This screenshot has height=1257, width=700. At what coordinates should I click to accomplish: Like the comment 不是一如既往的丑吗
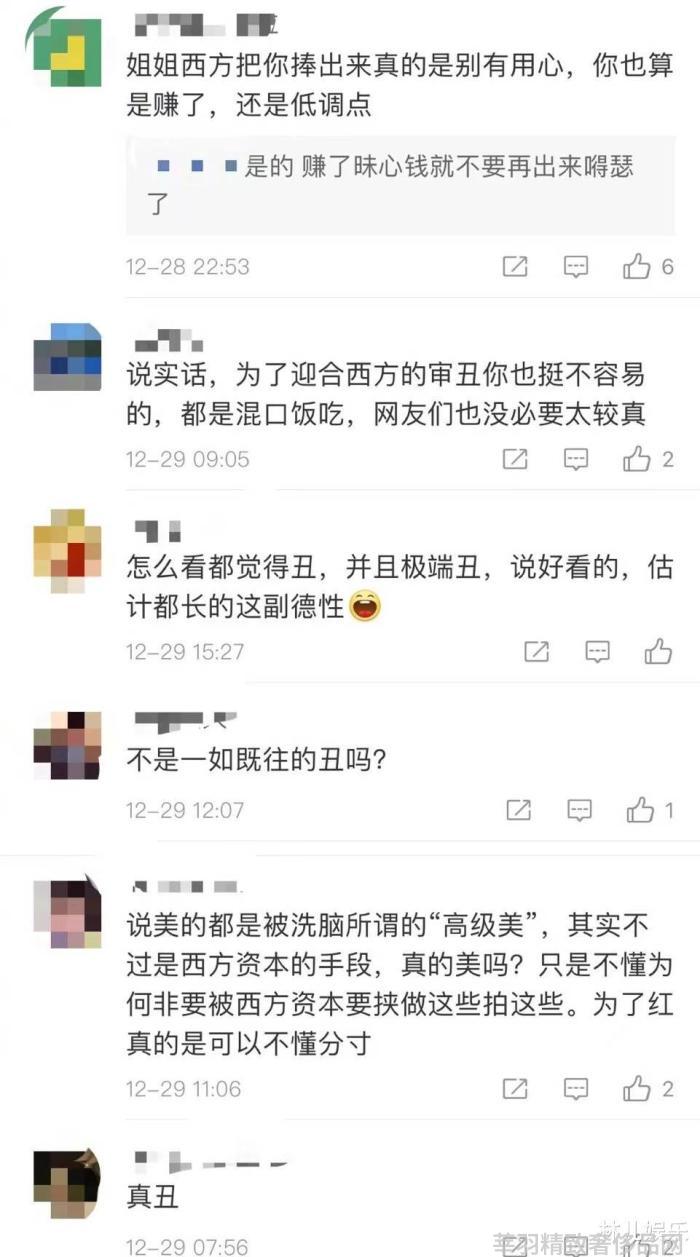click(x=641, y=810)
